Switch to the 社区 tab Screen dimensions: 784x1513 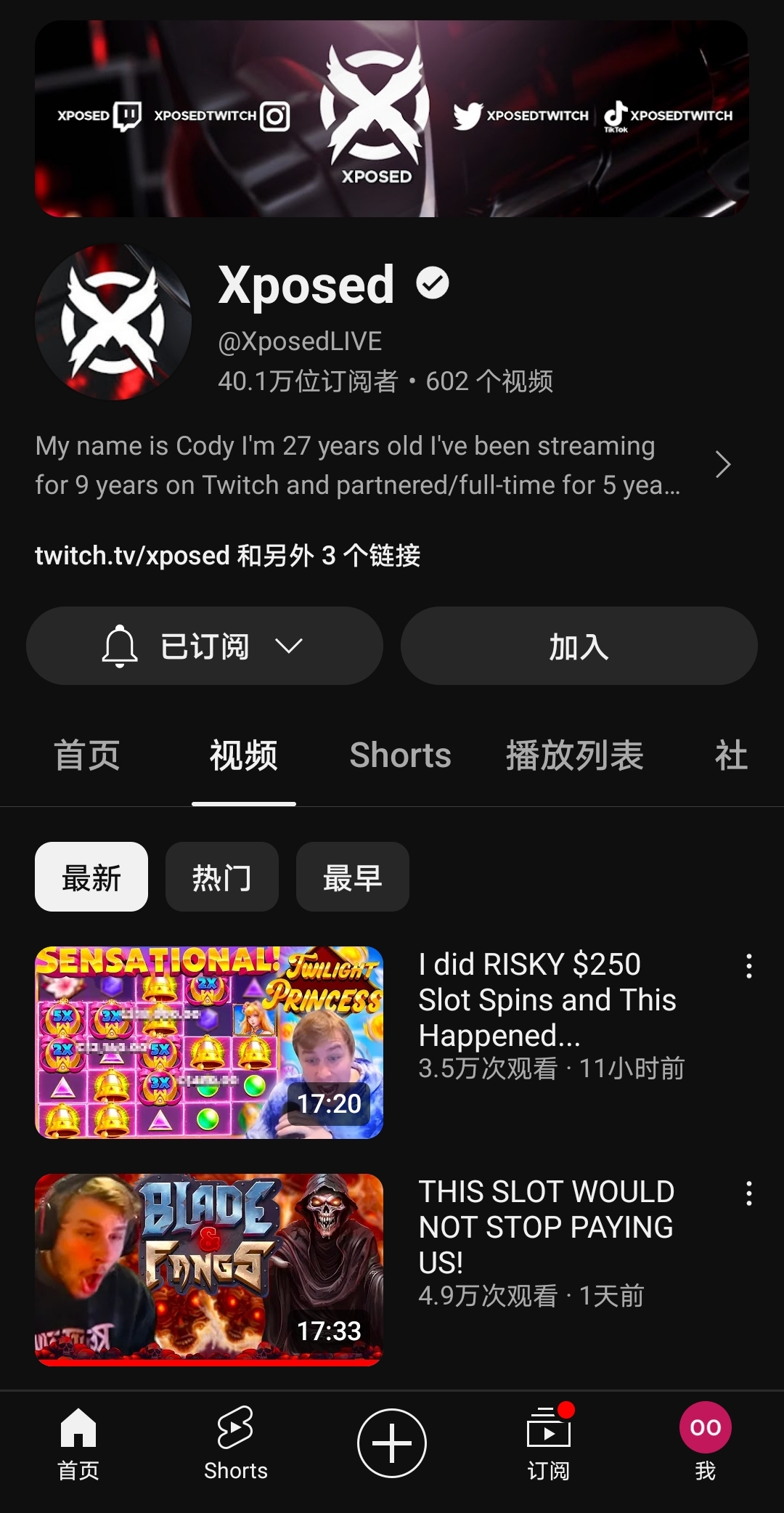coord(731,755)
